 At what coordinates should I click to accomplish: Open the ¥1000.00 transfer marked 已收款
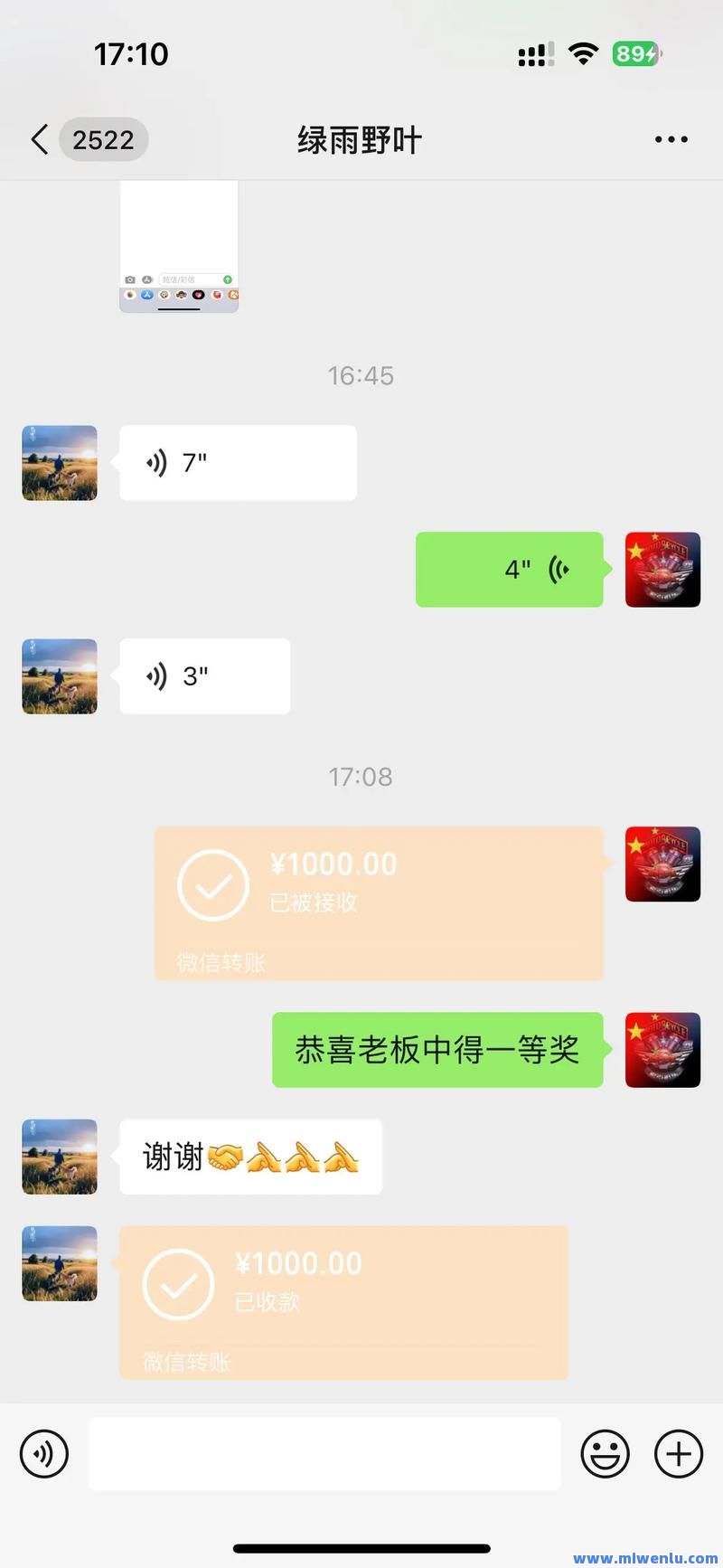(x=343, y=1302)
